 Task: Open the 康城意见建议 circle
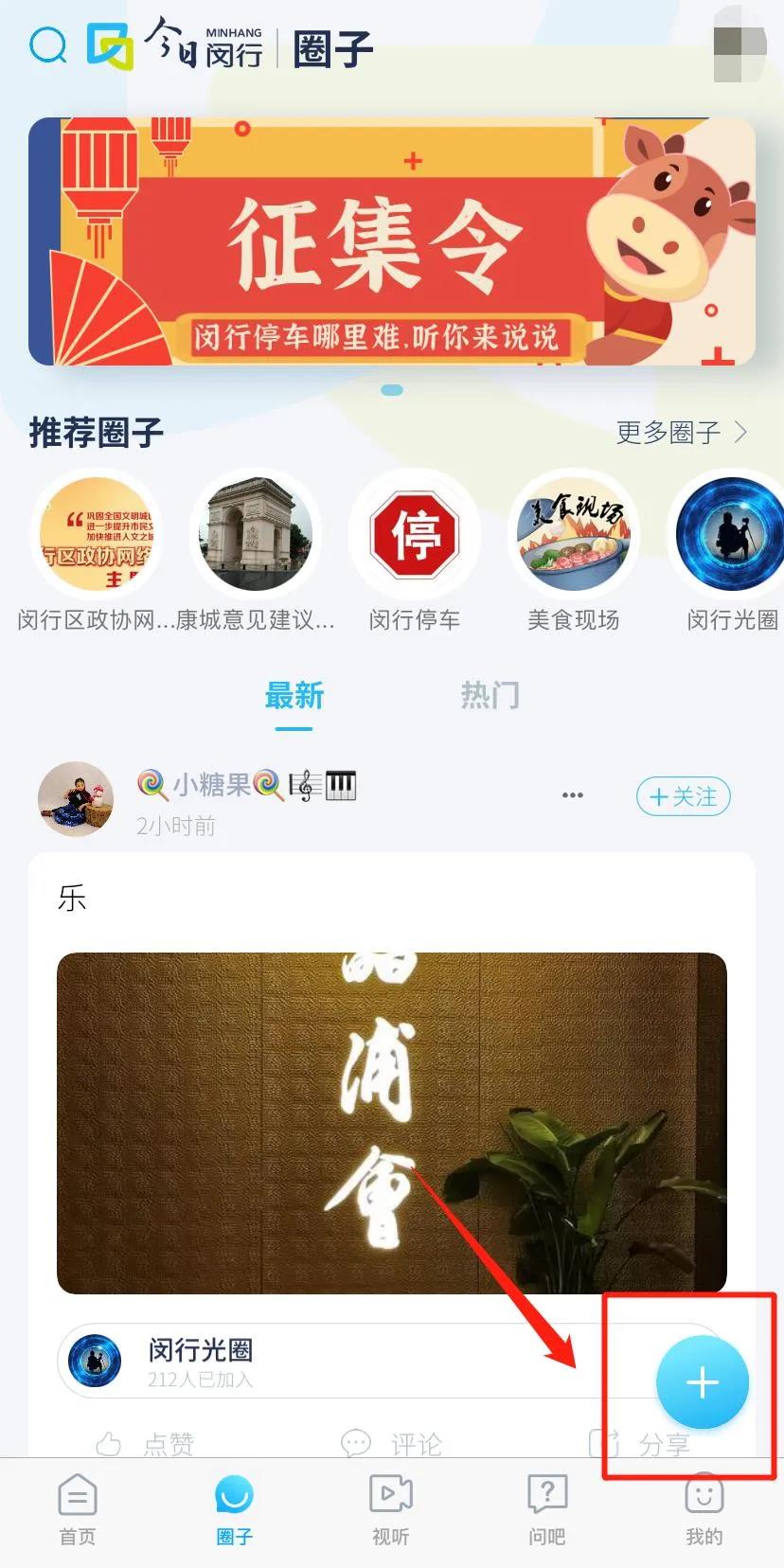point(255,535)
